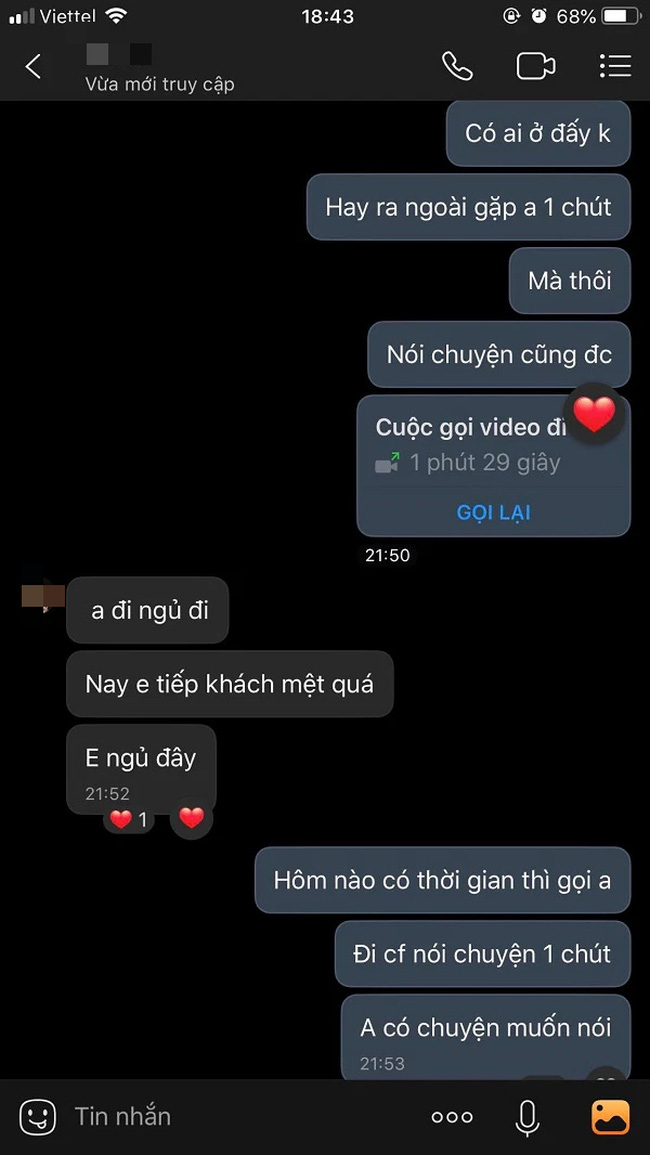Image resolution: width=650 pixels, height=1155 pixels.
Task: View heart reaction count on 'E ngủ đây'
Action: [x=129, y=820]
